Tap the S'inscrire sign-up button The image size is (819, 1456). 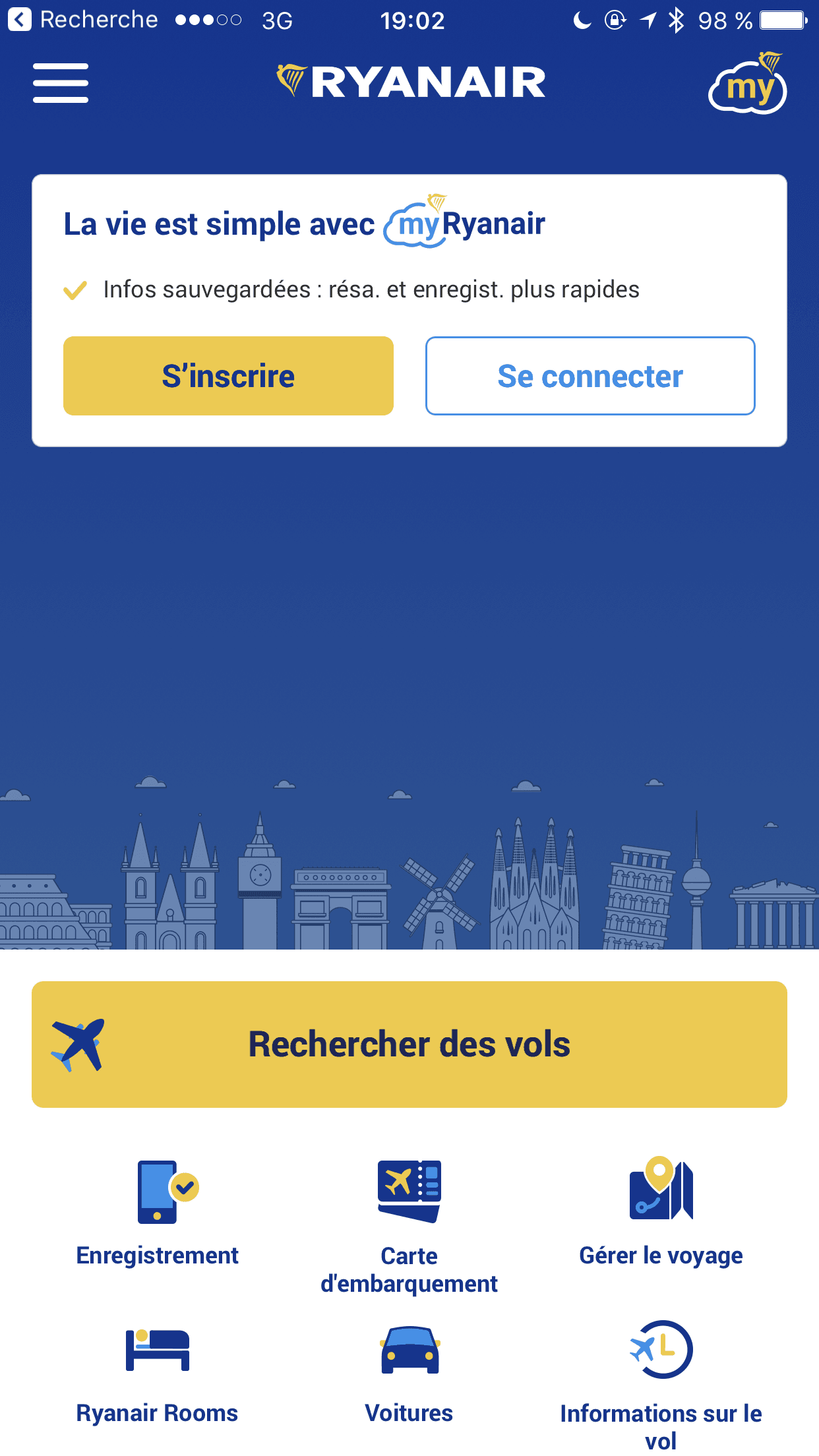(x=228, y=376)
